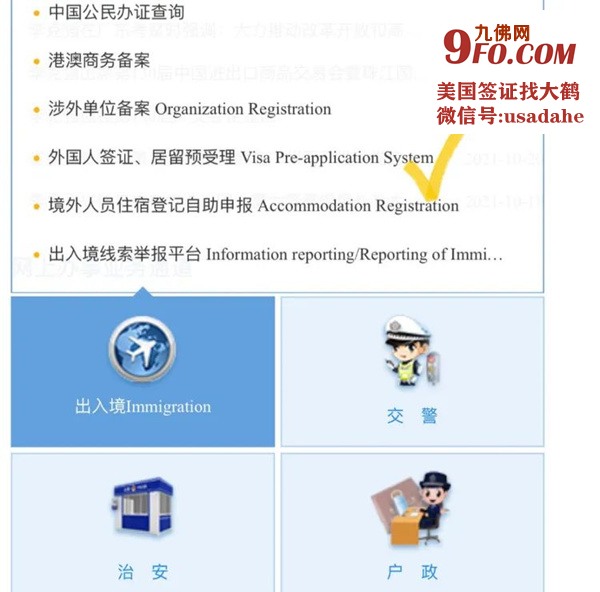Open 涉外单位备案 Organization Registration
The width and height of the screenshot is (600, 592).
(189, 108)
